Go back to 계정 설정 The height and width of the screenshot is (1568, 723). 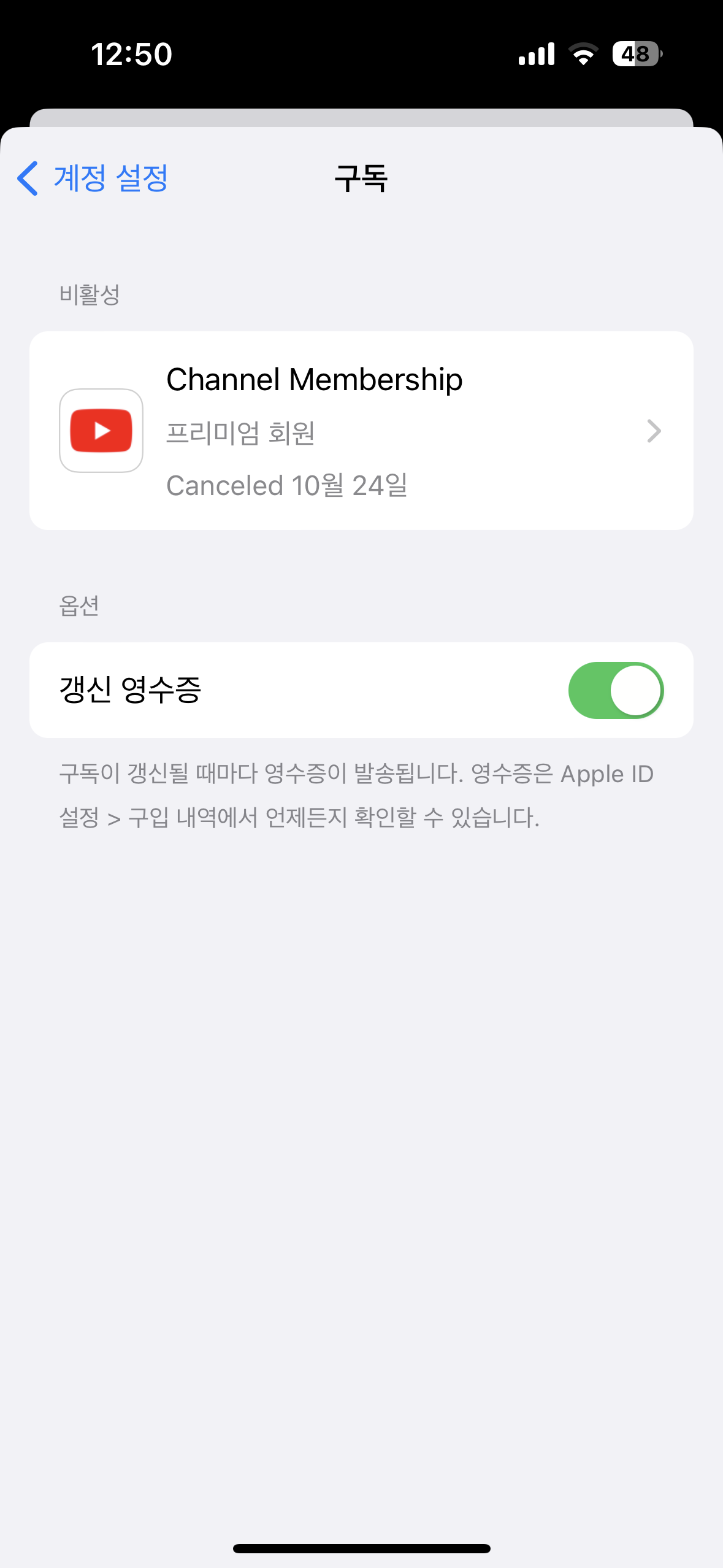point(92,179)
